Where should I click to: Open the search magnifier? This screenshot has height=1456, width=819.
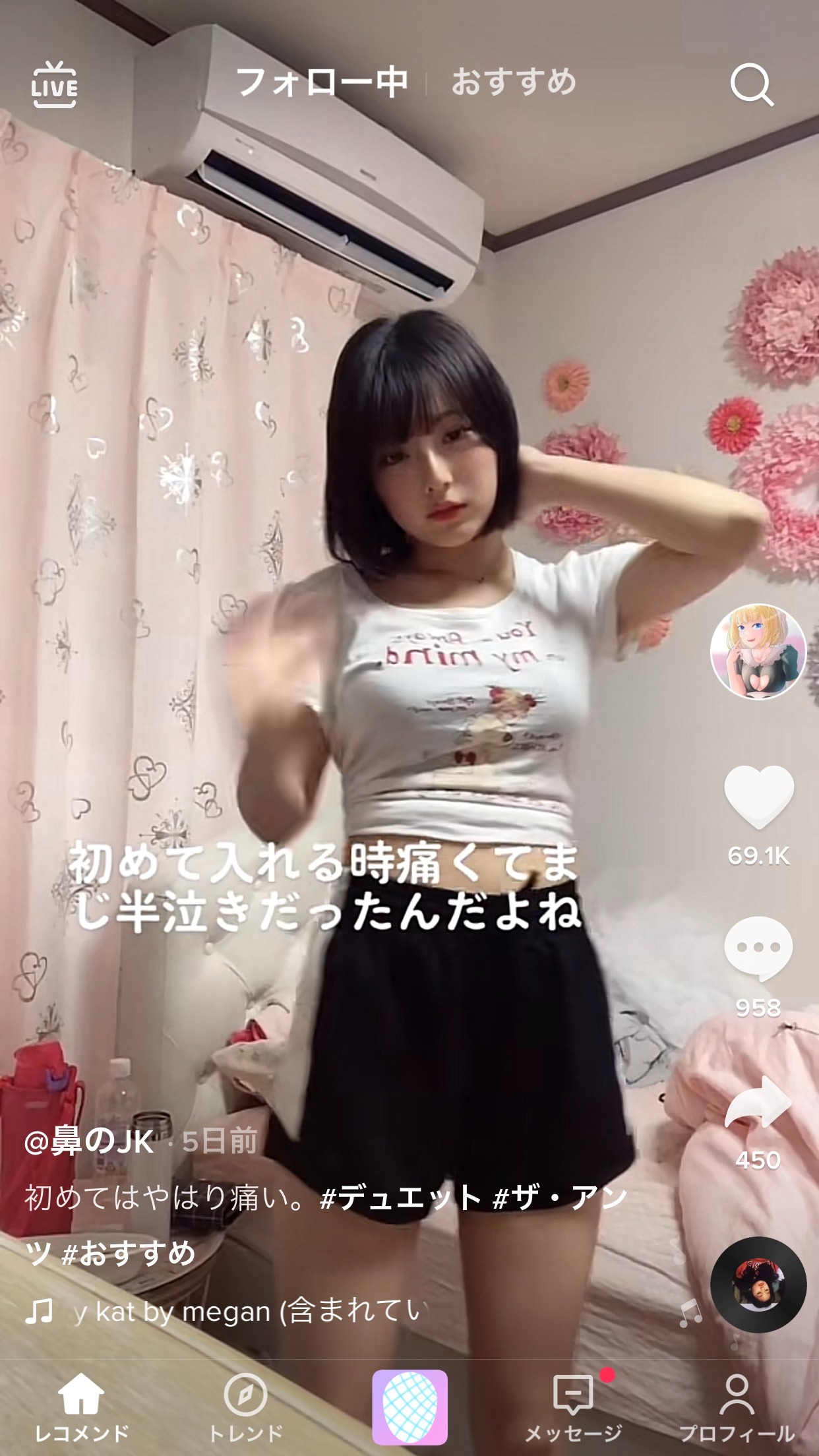[751, 86]
